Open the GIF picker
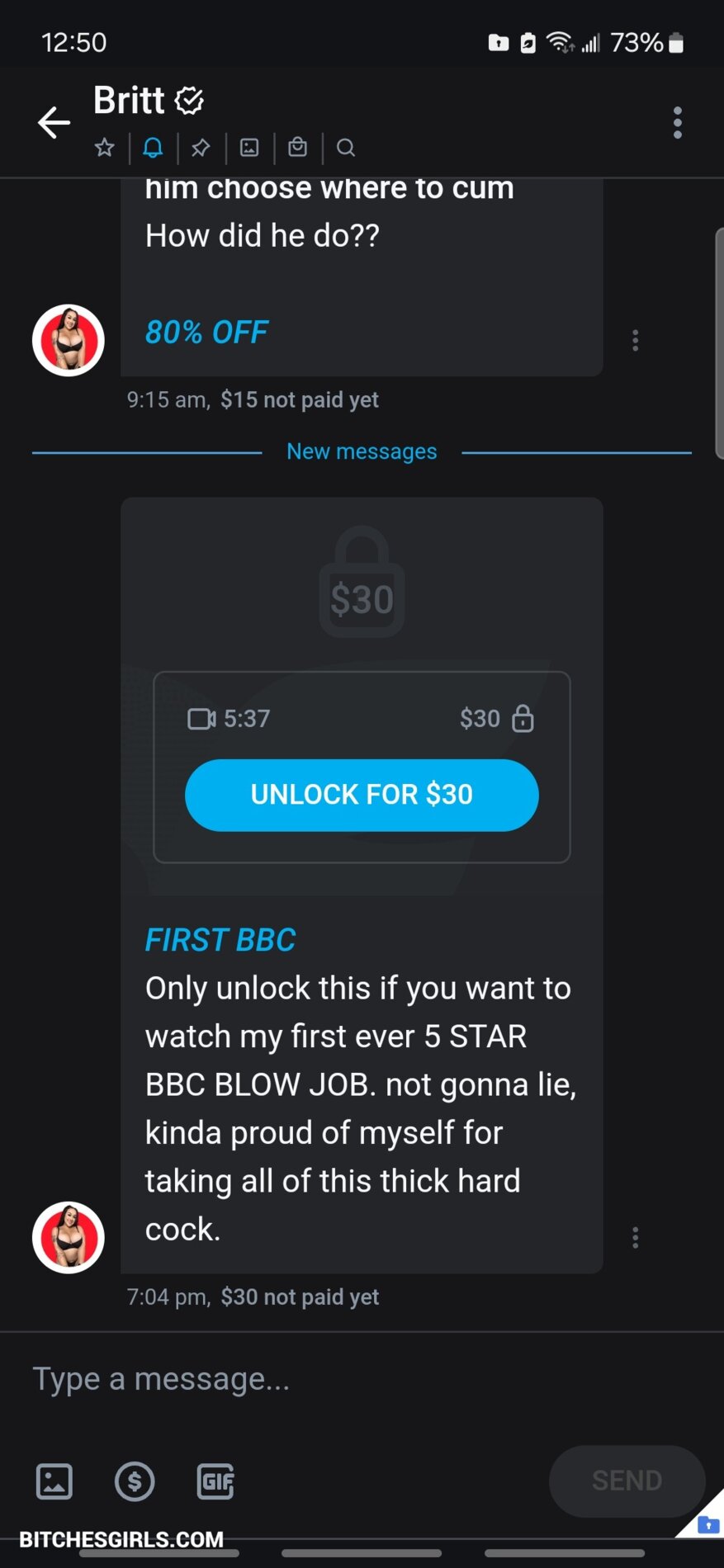 [x=215, y=1481]
